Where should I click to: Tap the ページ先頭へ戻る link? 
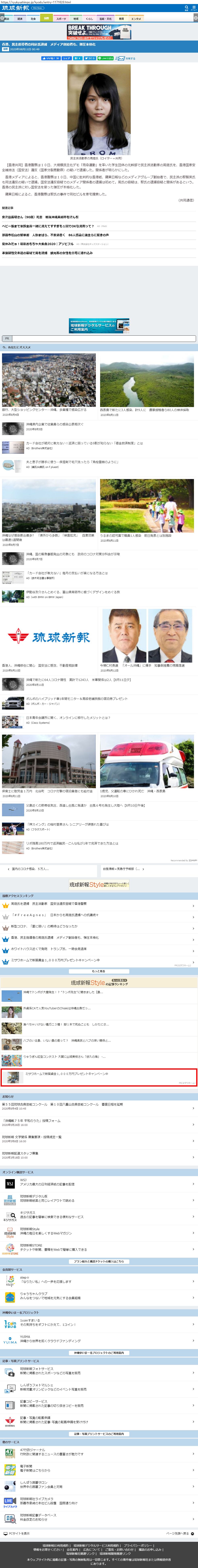point(179,1533)
